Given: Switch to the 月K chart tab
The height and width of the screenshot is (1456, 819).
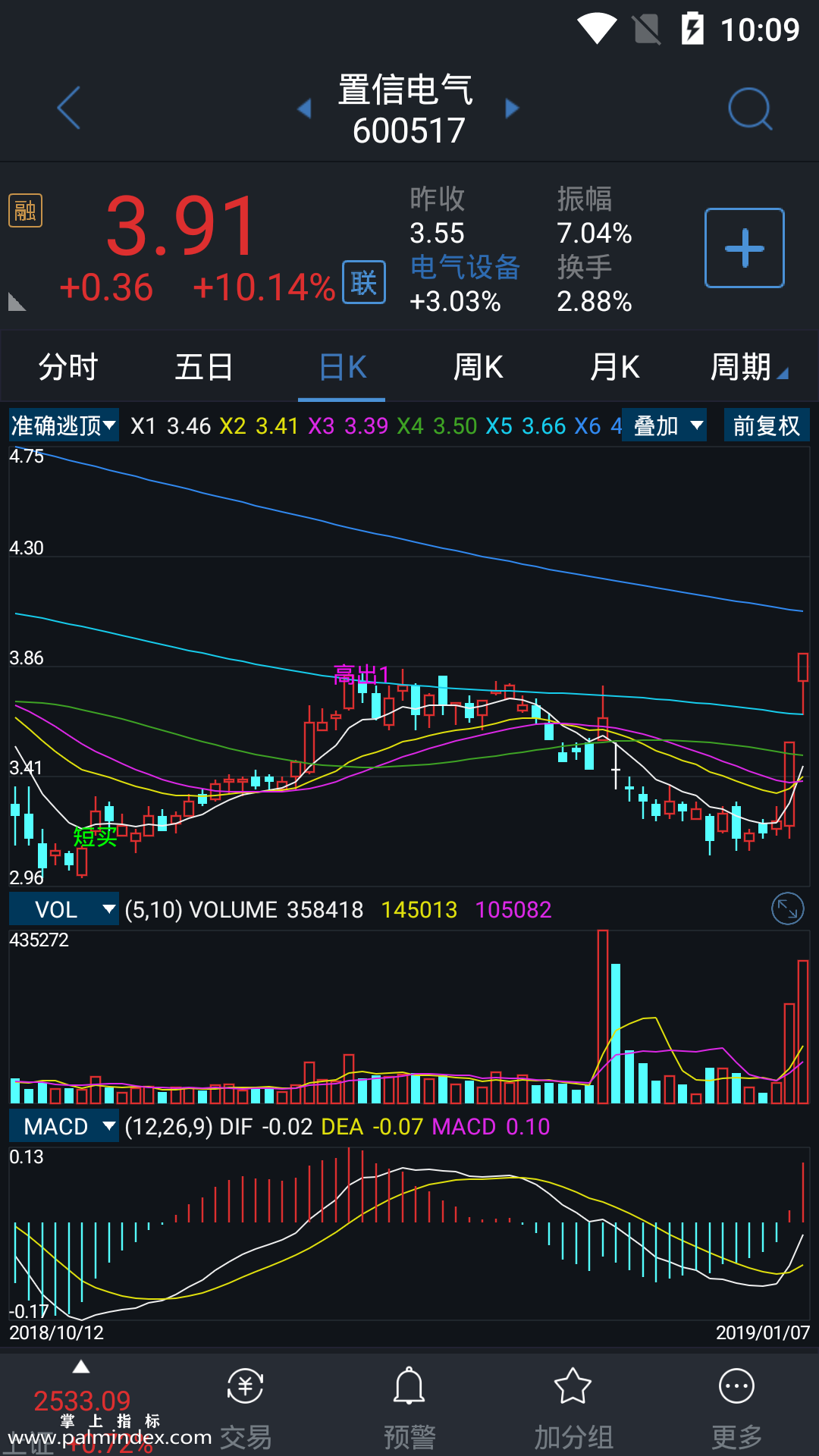Looking at the screenshot, I should pyautogui.click(x=614, y=368).
